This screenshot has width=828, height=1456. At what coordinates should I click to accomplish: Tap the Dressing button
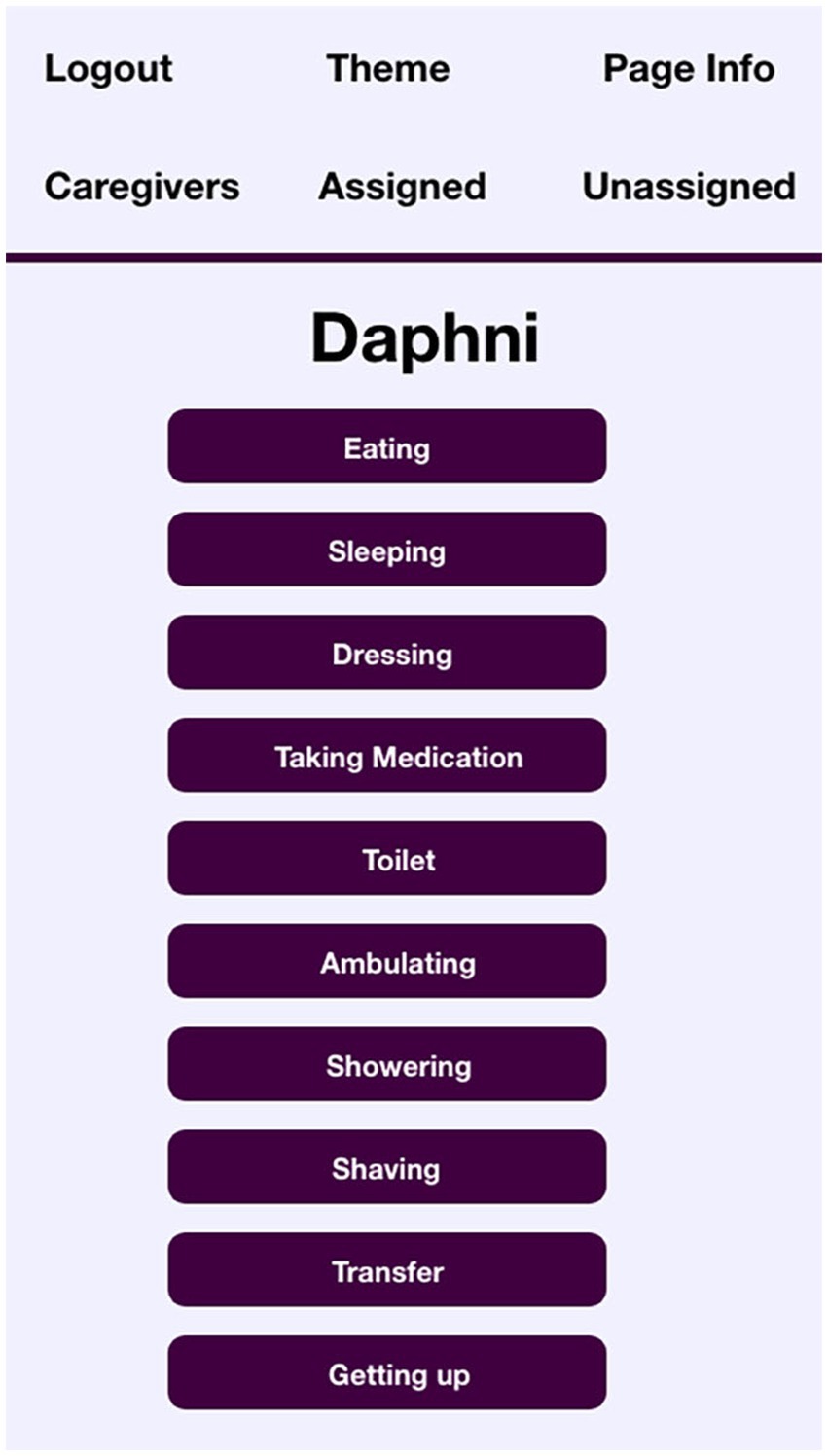coord(387,653)
